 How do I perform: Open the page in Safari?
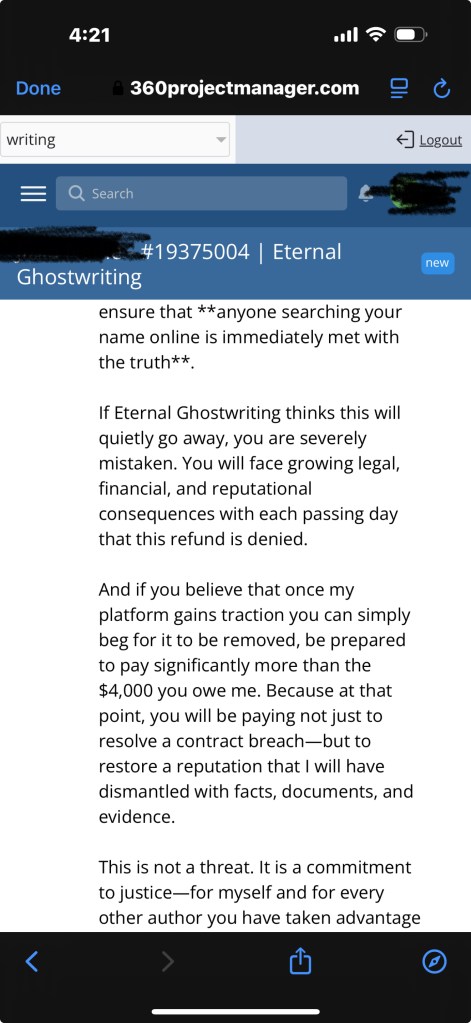coord(434,962)
